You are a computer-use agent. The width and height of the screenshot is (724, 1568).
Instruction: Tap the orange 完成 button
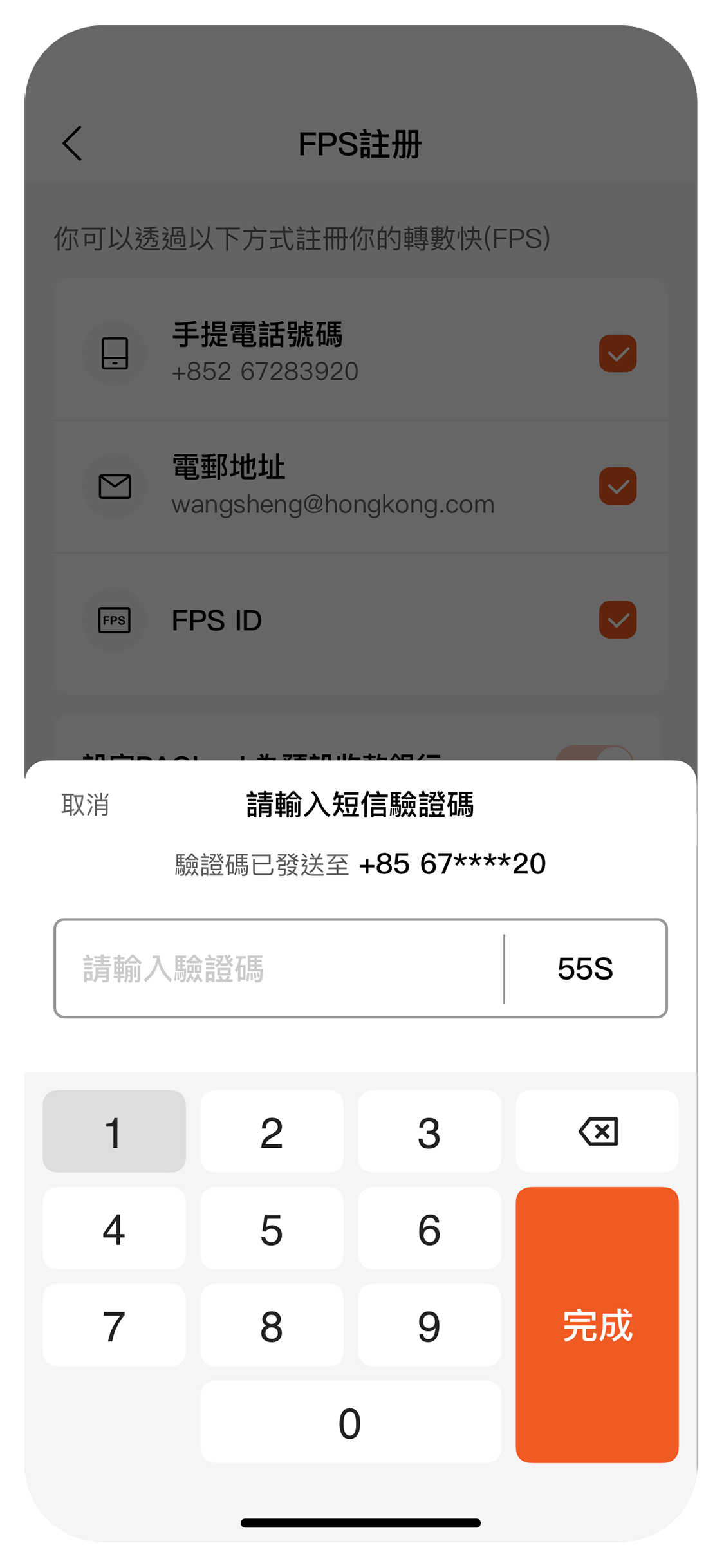597,1325
